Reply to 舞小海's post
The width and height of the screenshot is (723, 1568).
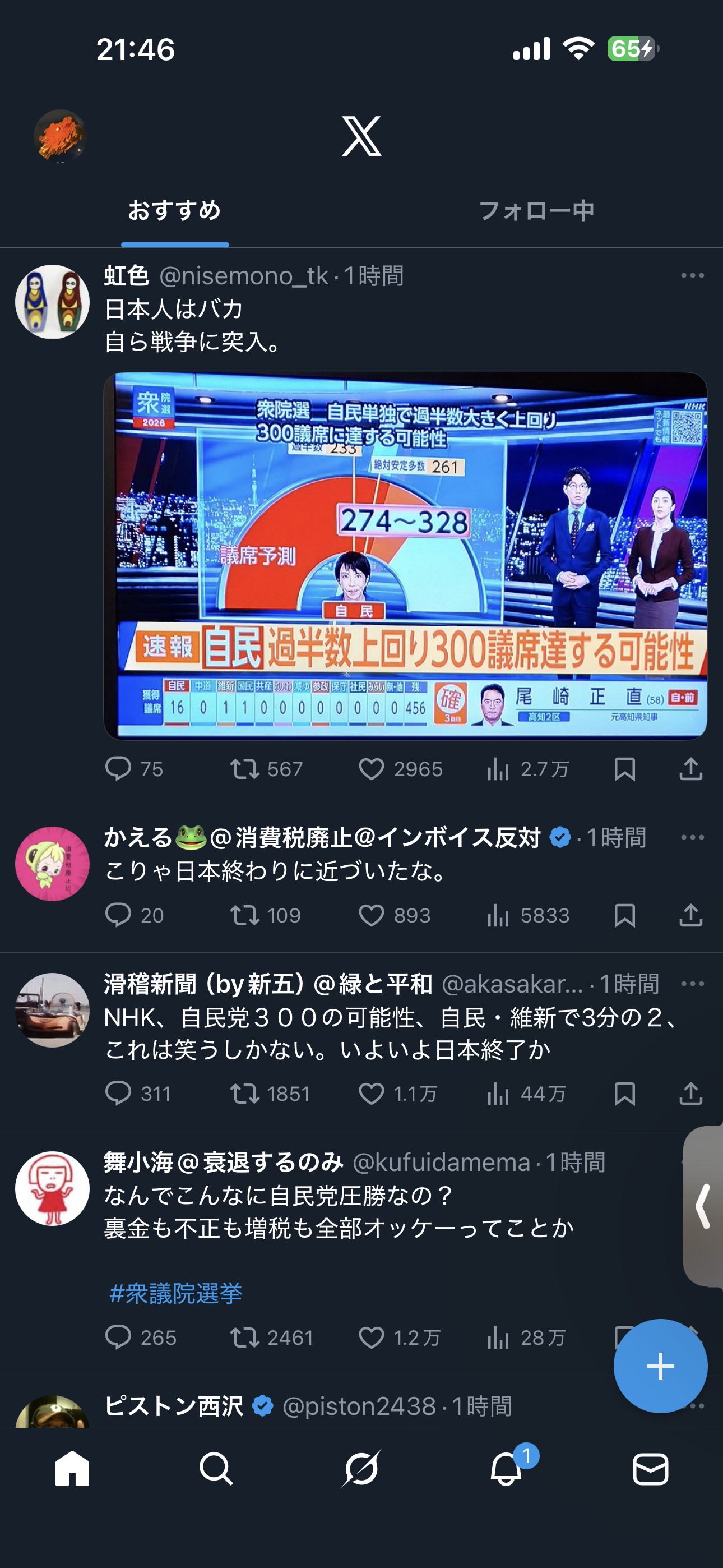click(118, 1338)
